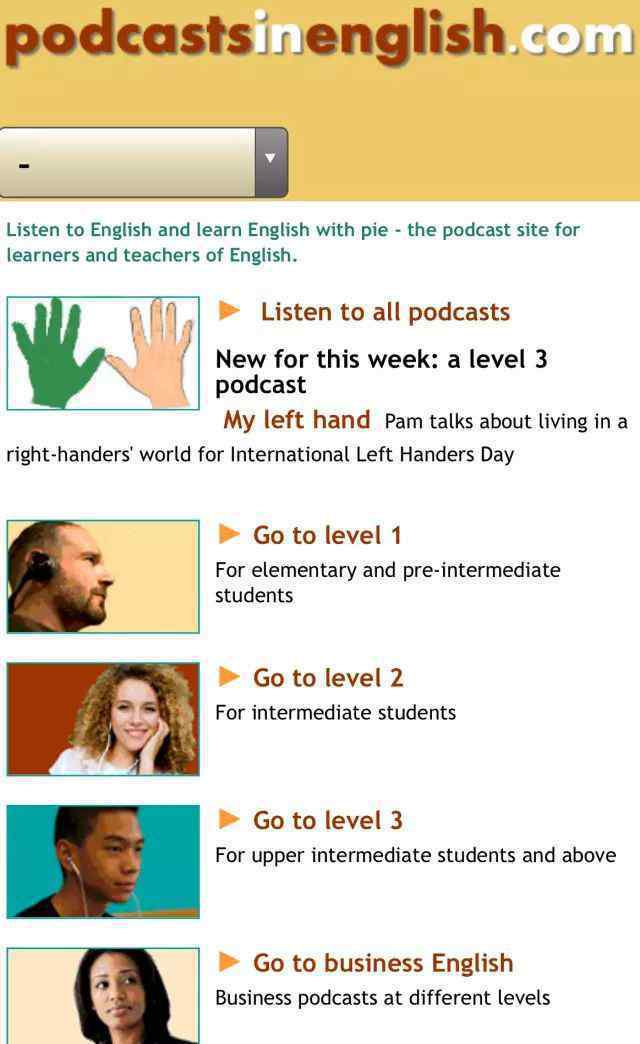Go to level 2 podcasts
This screenshot has height=1044, width=640.
tap(328, 678)
